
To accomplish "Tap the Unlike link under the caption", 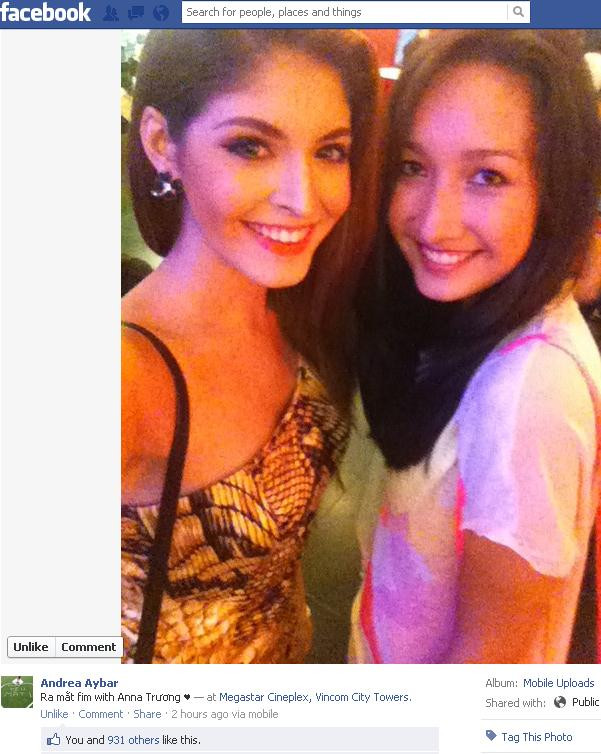I will [54, 714].
